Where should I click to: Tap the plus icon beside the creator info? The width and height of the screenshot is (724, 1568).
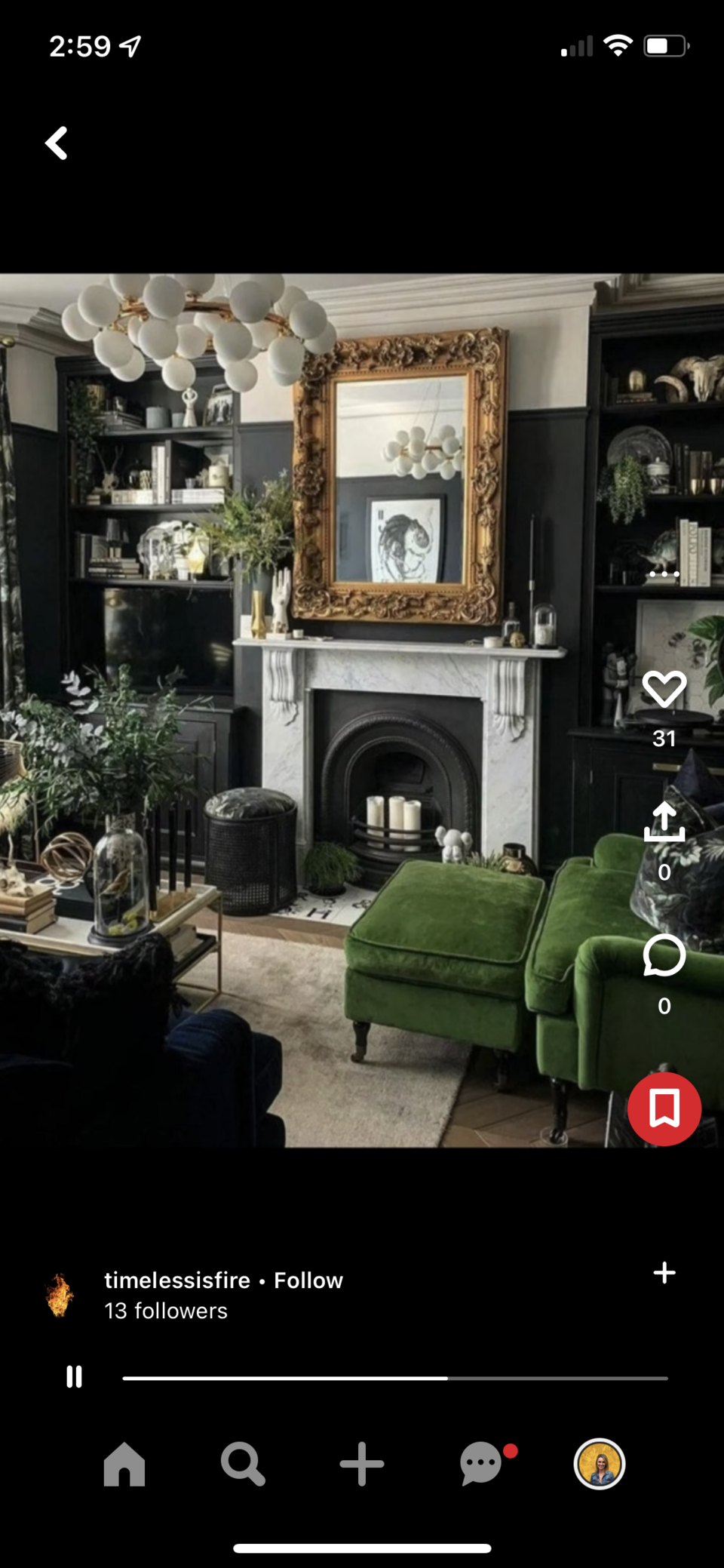tap(664, 1273)
